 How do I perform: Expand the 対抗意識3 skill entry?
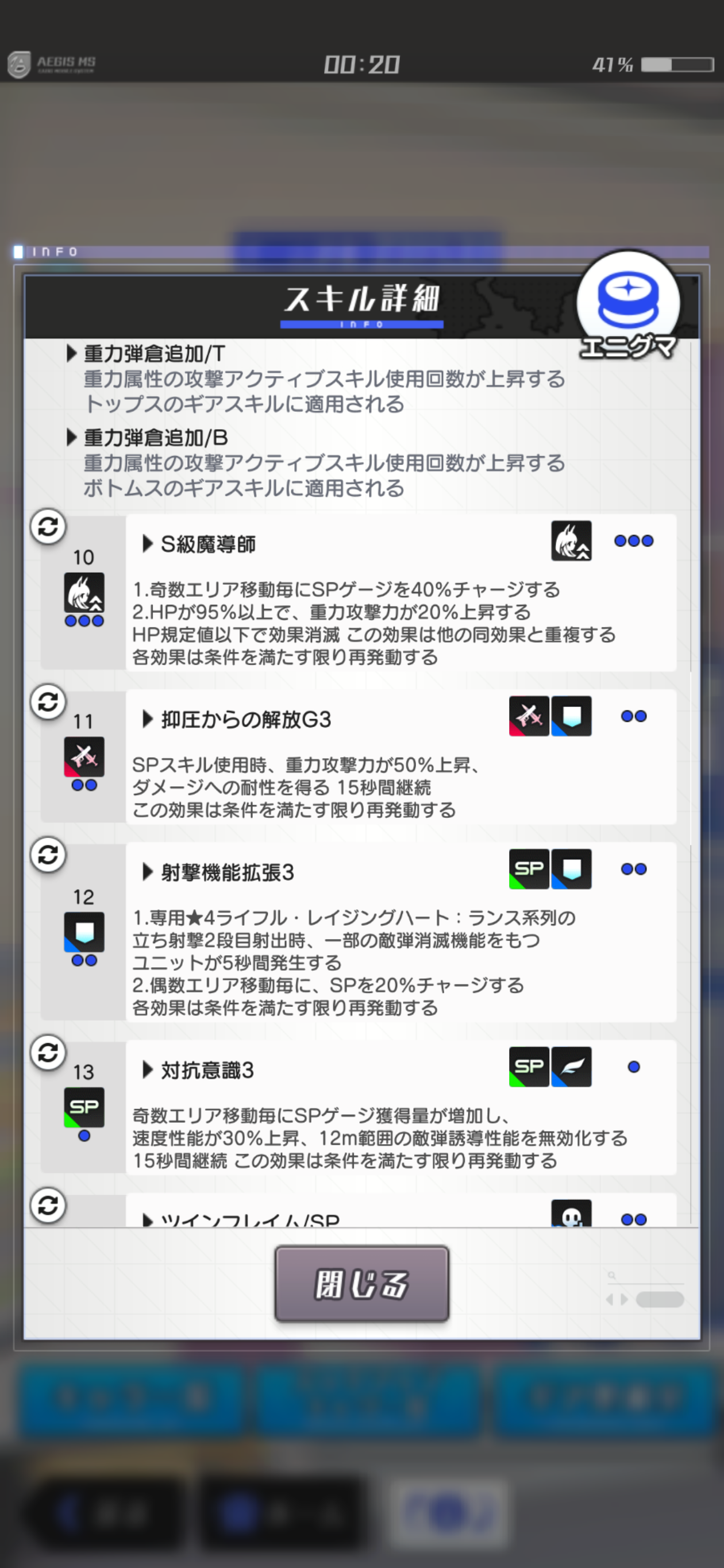tap(198, 1070)
